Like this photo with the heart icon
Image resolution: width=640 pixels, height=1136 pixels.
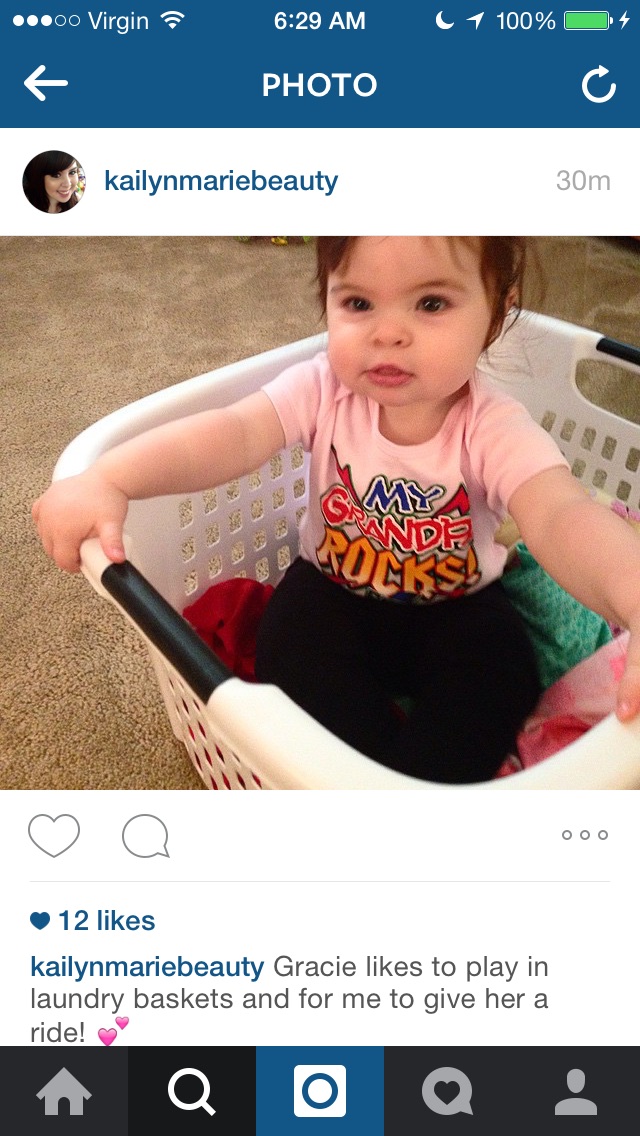pyautogui.click(x=54, y=835)
